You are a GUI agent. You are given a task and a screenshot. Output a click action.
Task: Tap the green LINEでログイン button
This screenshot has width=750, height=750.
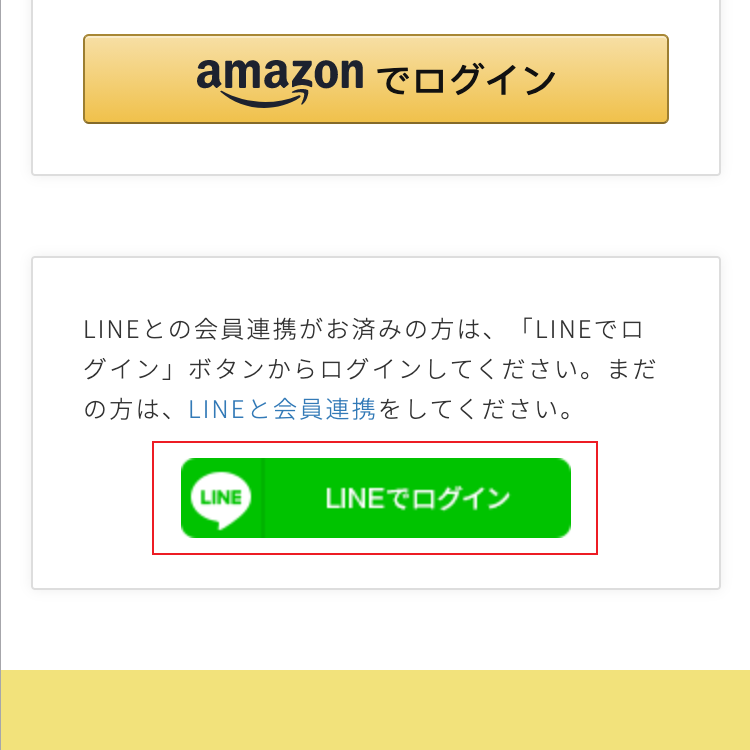click(375, 498)
